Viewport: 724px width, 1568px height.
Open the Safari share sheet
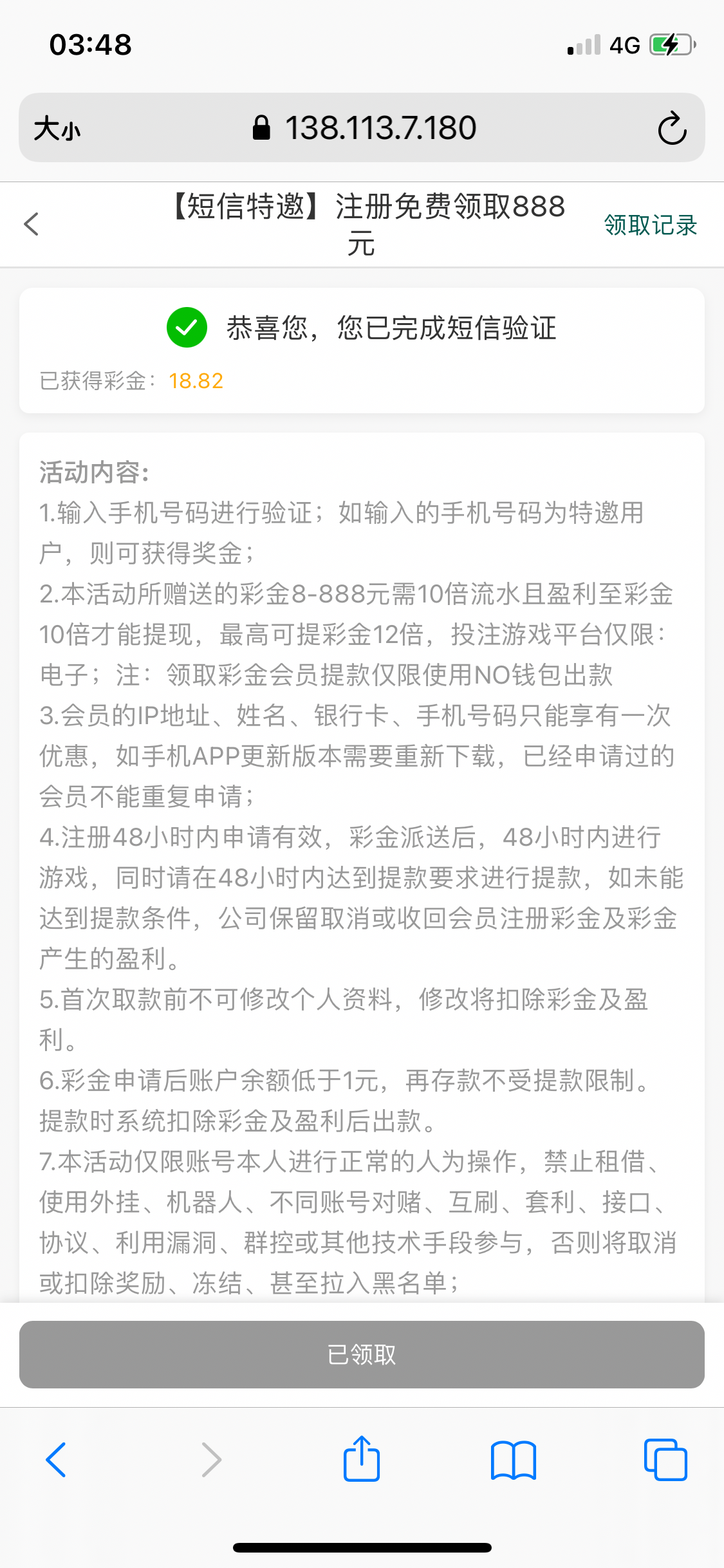click(x=362, y=1459)
